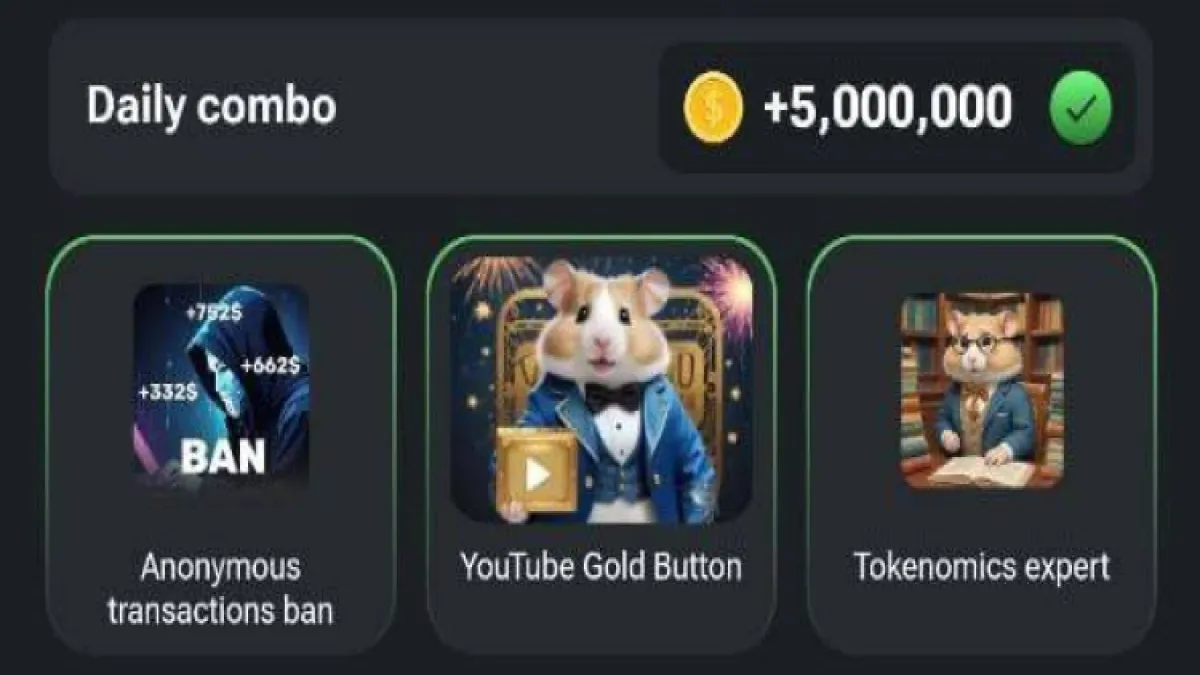Select the YouTube Gold Button card

[x=600, y=445]
